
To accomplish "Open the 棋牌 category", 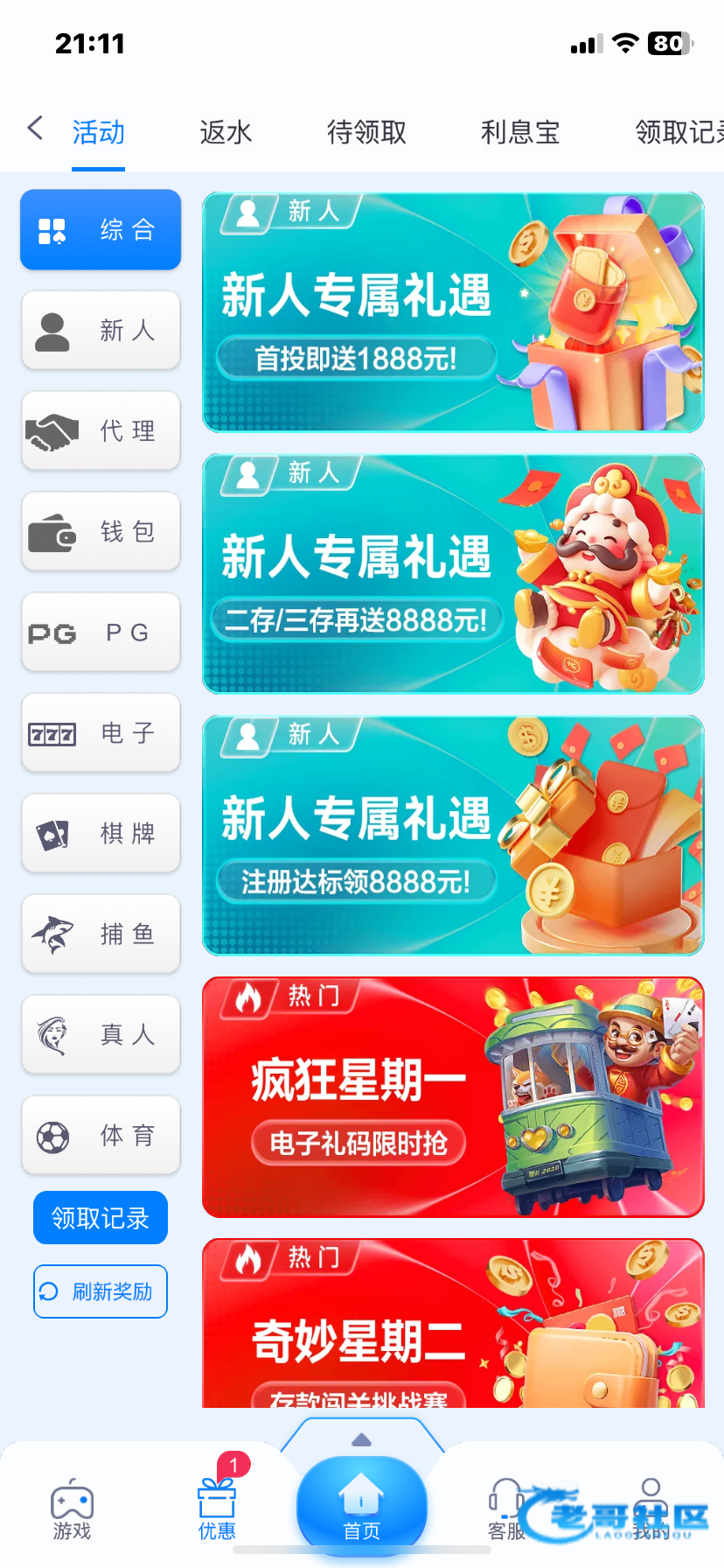I will coord(101,834).
